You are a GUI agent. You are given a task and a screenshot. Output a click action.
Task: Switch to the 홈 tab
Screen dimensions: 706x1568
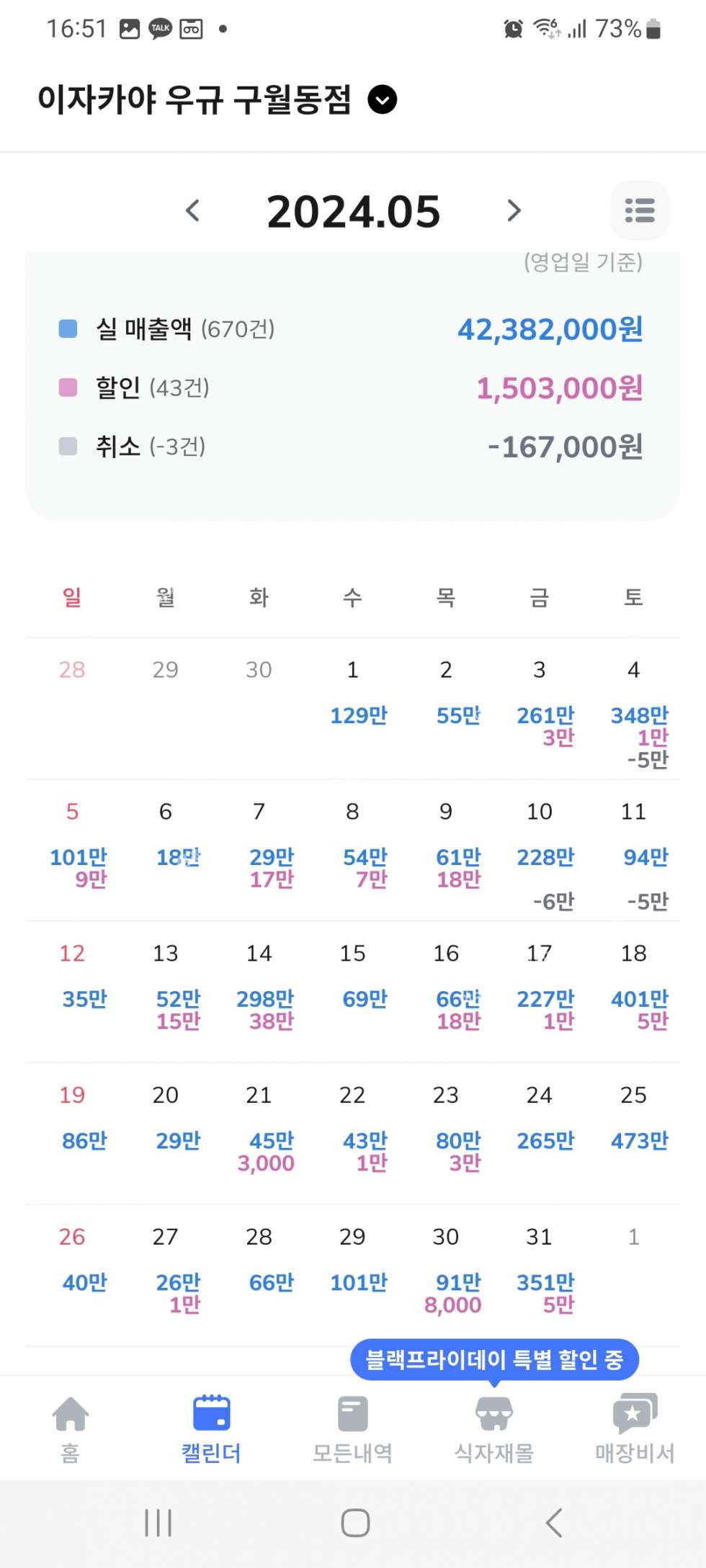71,1430
